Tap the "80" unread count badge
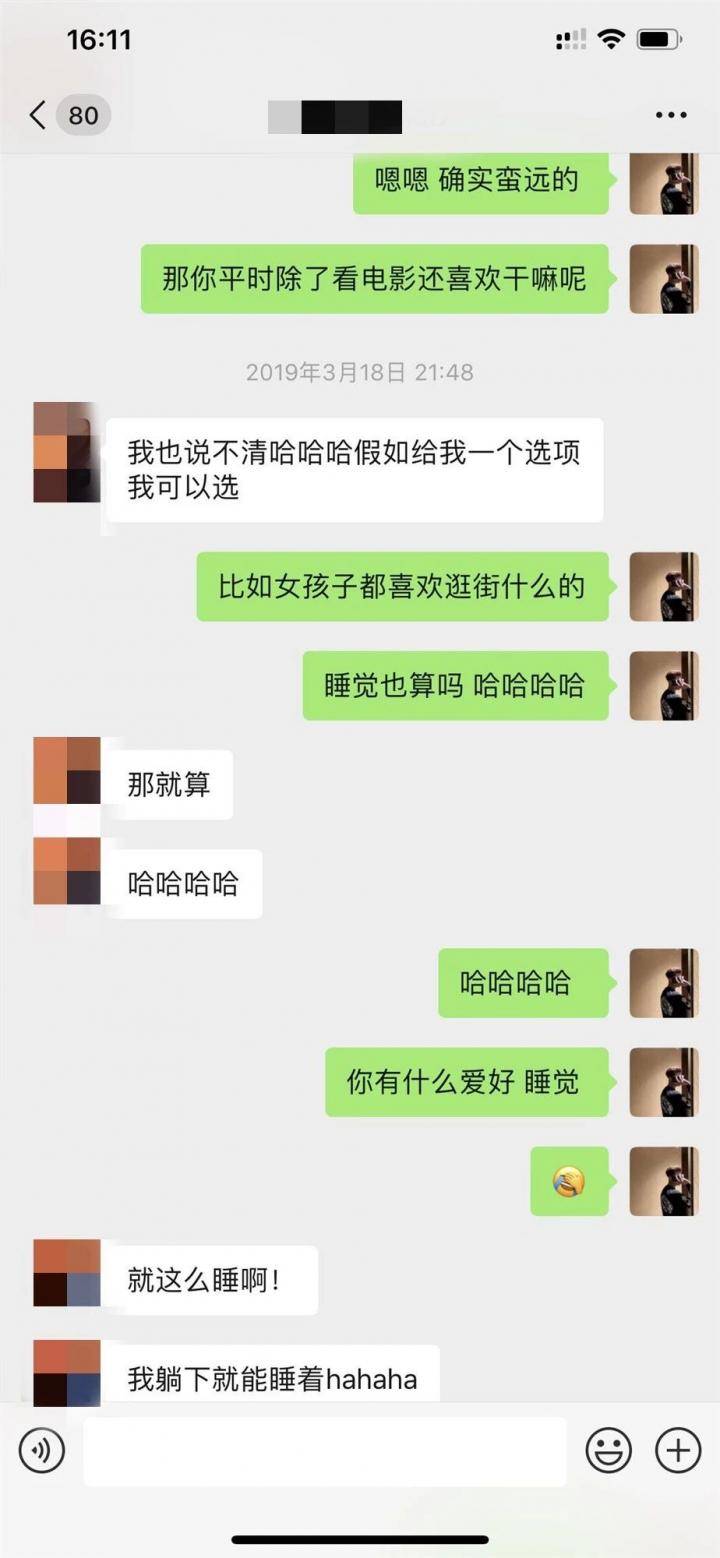Image resolution: width=720 pixels, height=1558 pixels. 83,115
